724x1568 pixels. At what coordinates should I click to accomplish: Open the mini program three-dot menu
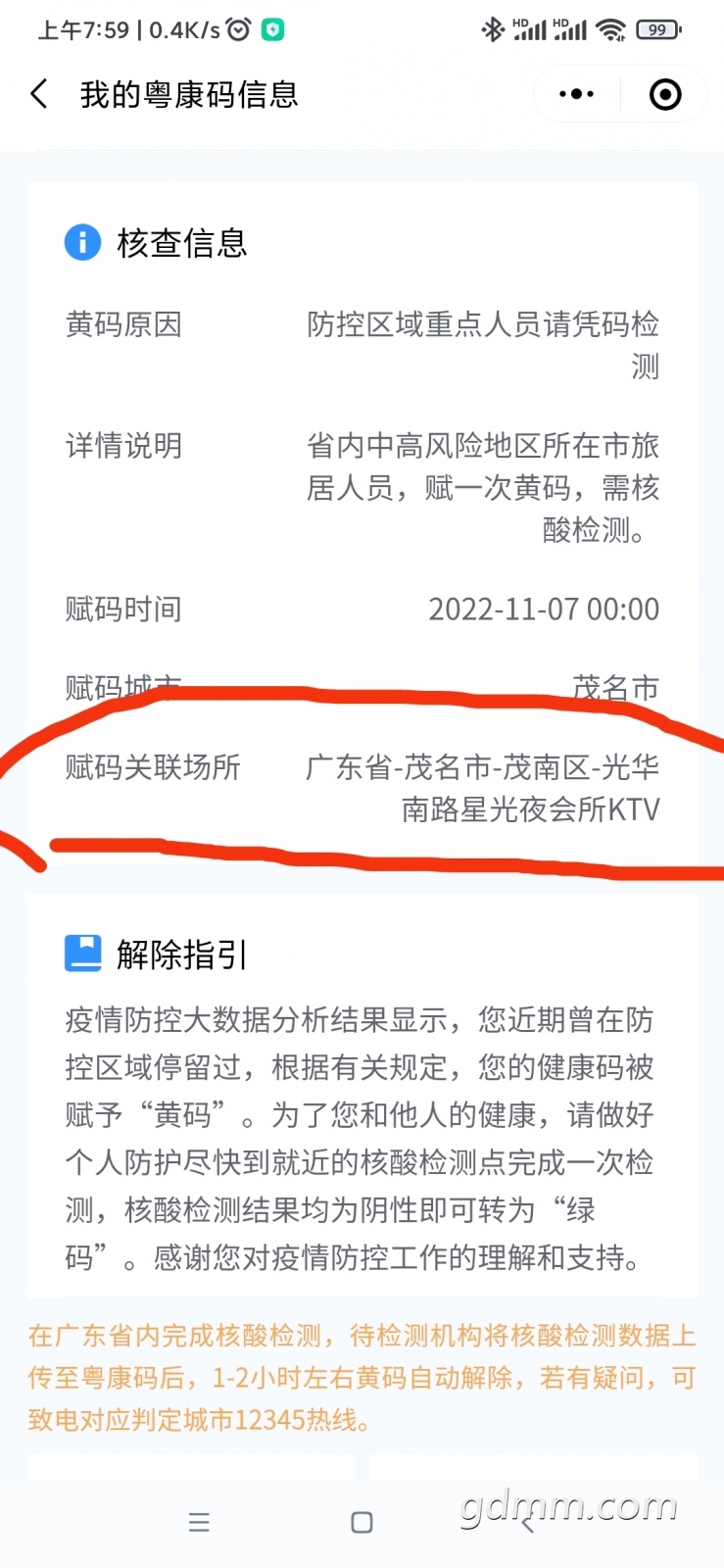click(576, 95)
